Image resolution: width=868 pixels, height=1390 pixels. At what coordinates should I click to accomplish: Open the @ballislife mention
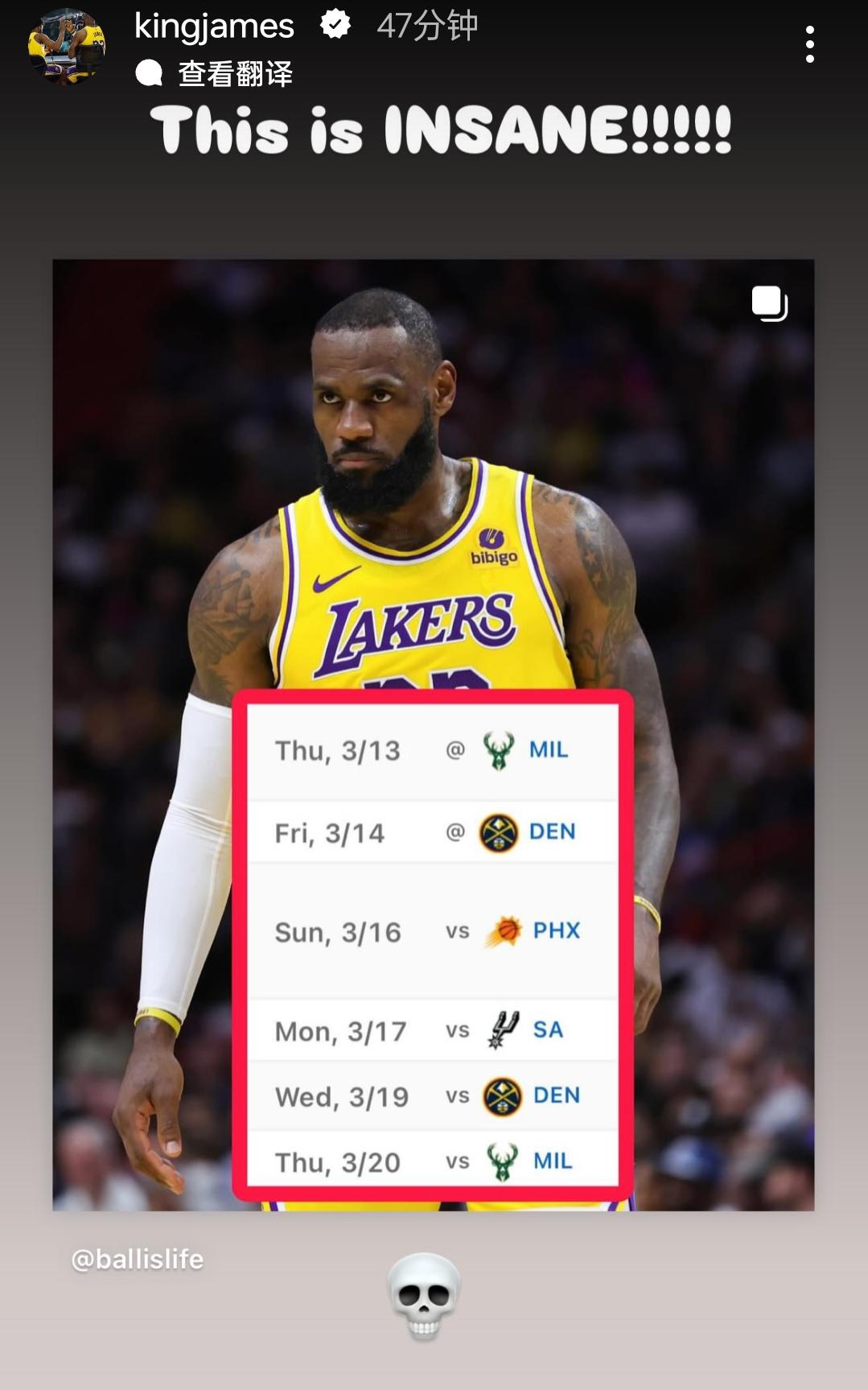[138, 1259]
